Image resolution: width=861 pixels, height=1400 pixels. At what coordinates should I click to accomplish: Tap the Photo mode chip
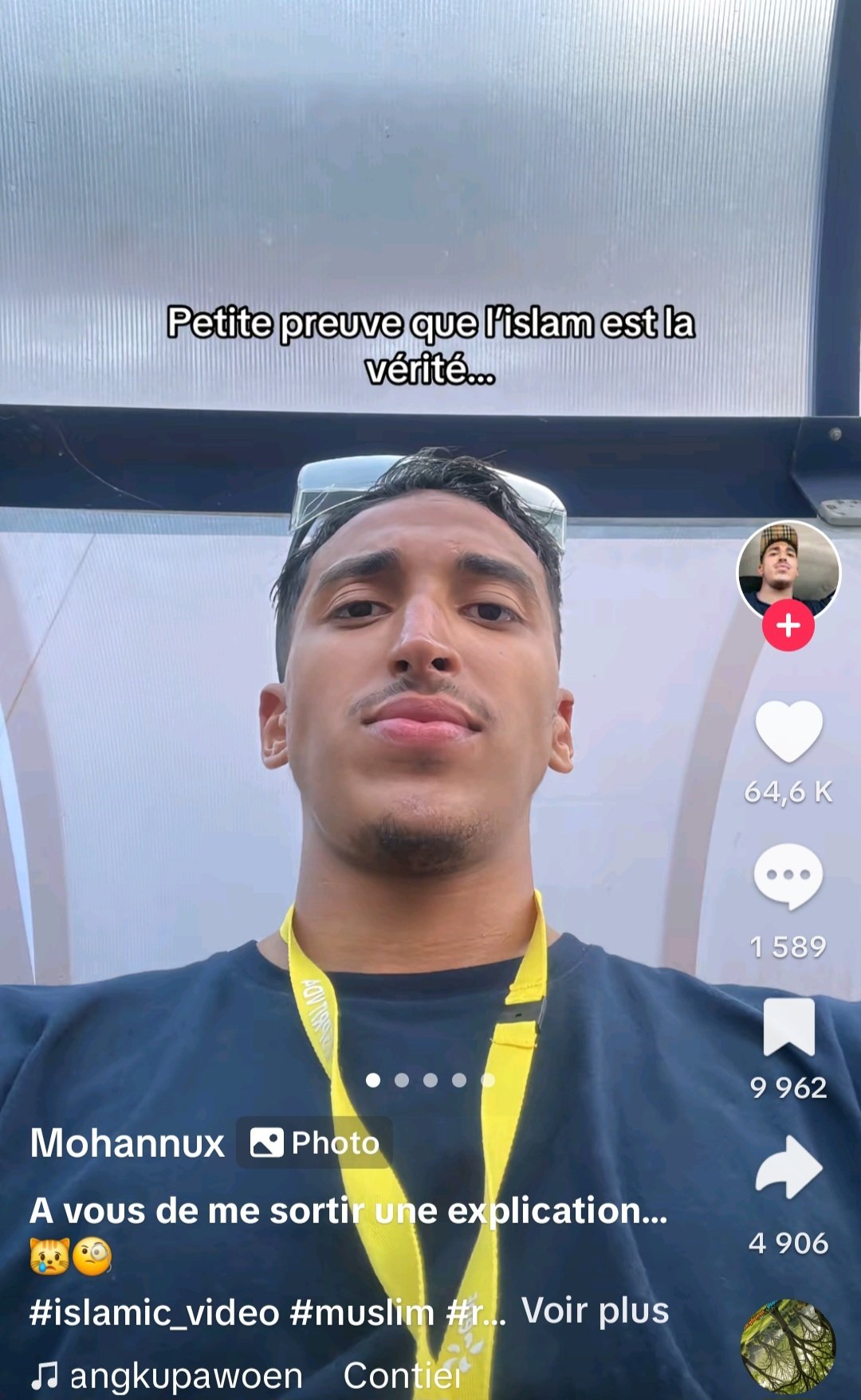[314, 1143]
